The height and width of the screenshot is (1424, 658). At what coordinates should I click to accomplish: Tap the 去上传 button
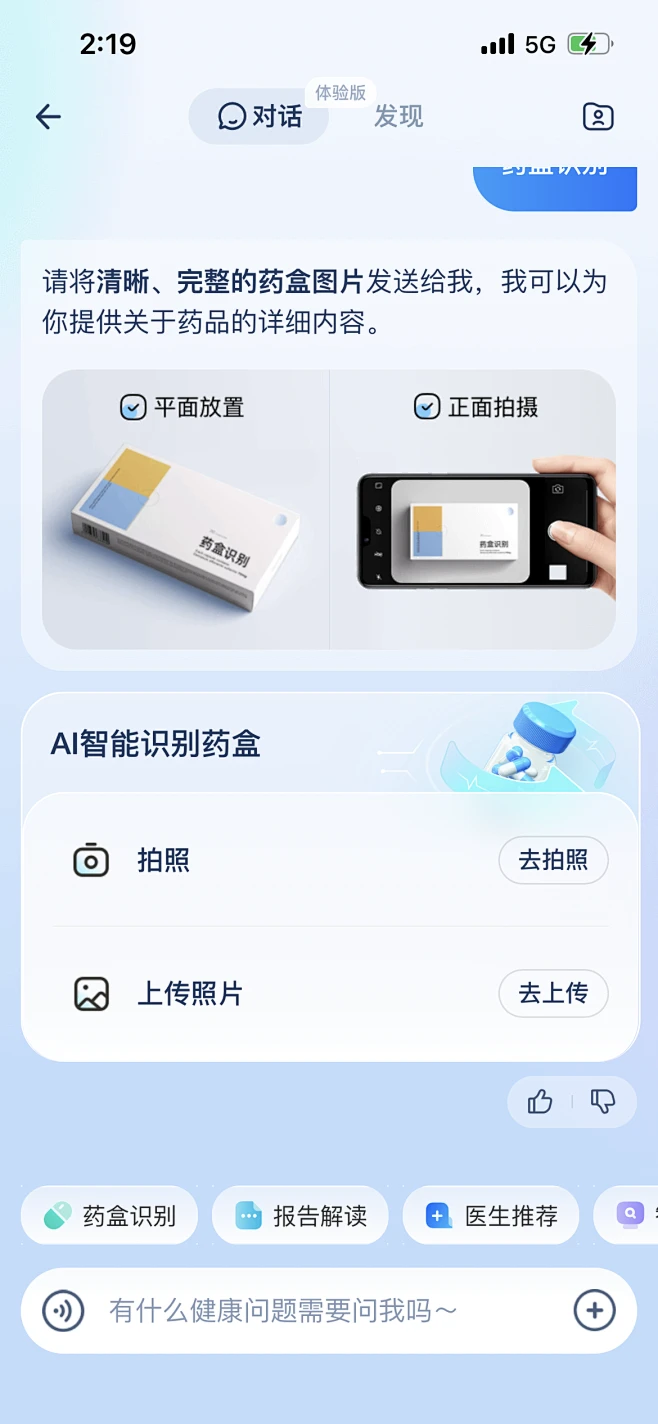(x=552, y=993)
